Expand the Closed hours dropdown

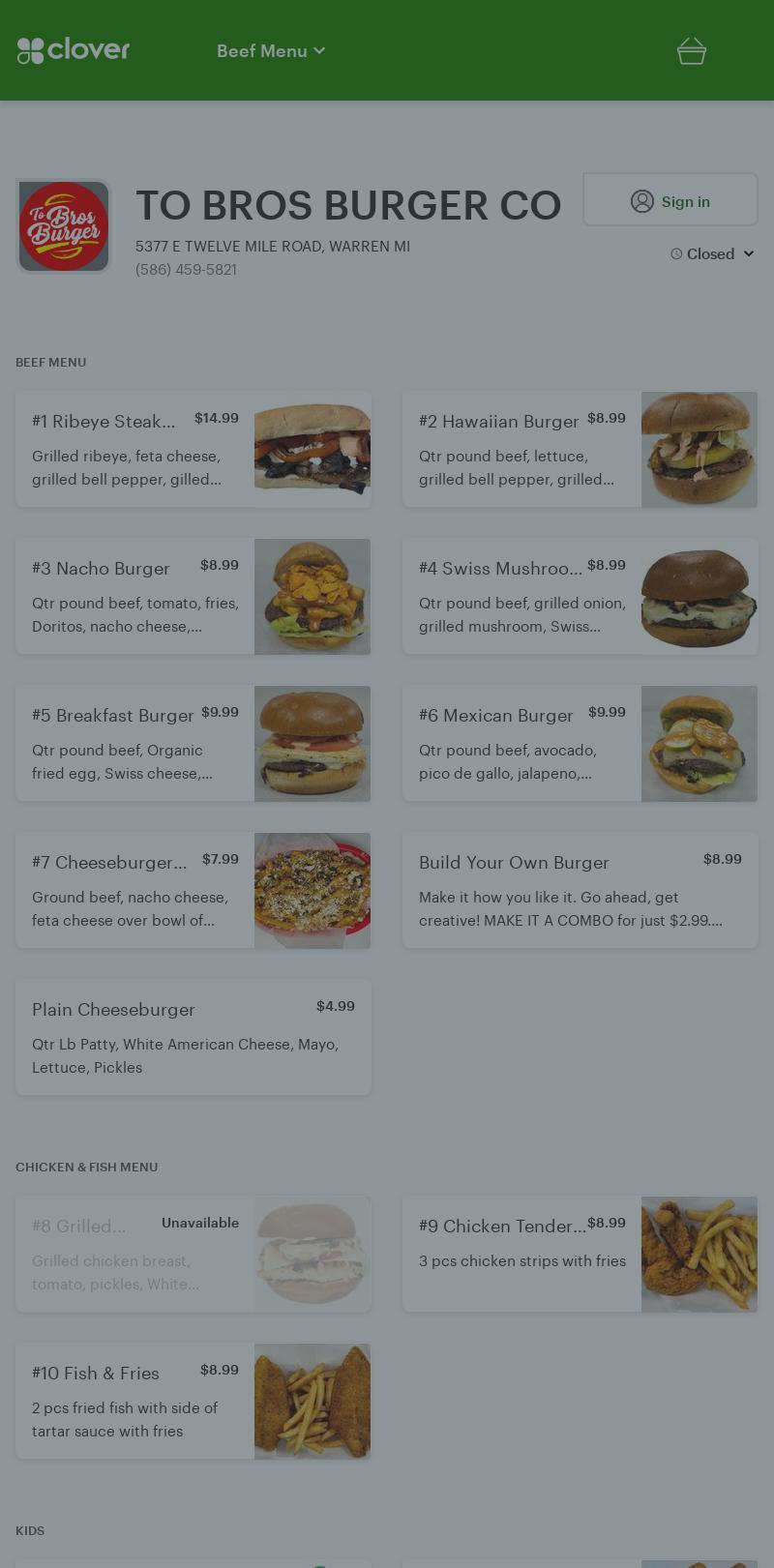coord(712,253)
